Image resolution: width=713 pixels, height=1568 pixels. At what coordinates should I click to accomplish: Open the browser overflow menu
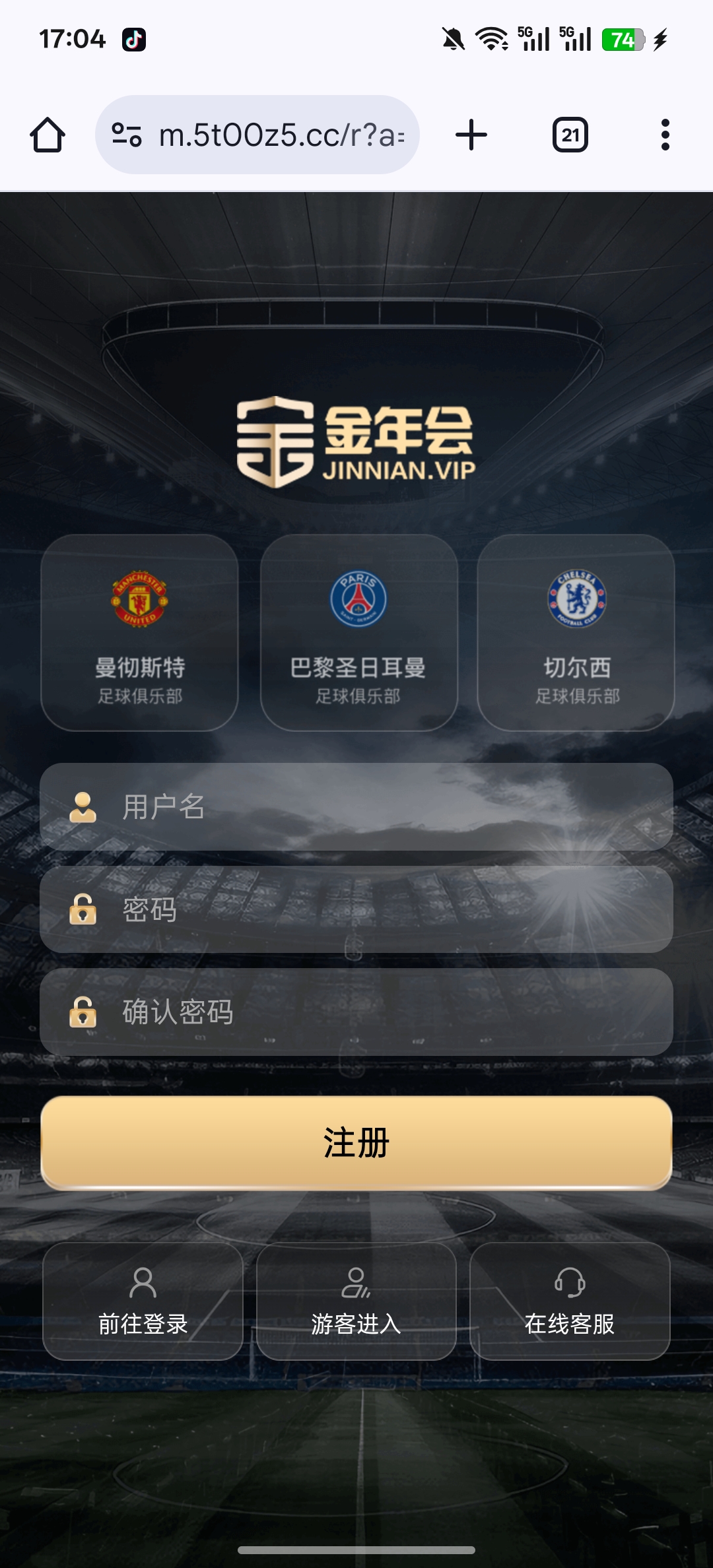tap(665, 135)
